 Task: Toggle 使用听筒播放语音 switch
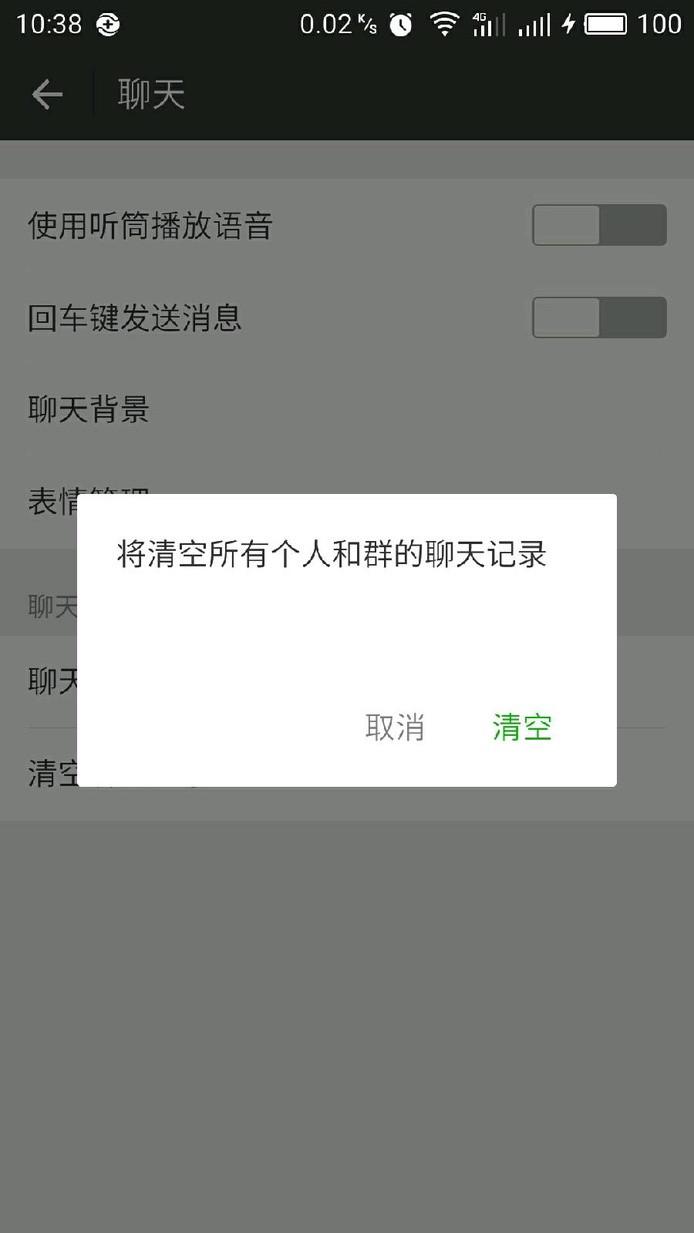(x=599, y=225)
